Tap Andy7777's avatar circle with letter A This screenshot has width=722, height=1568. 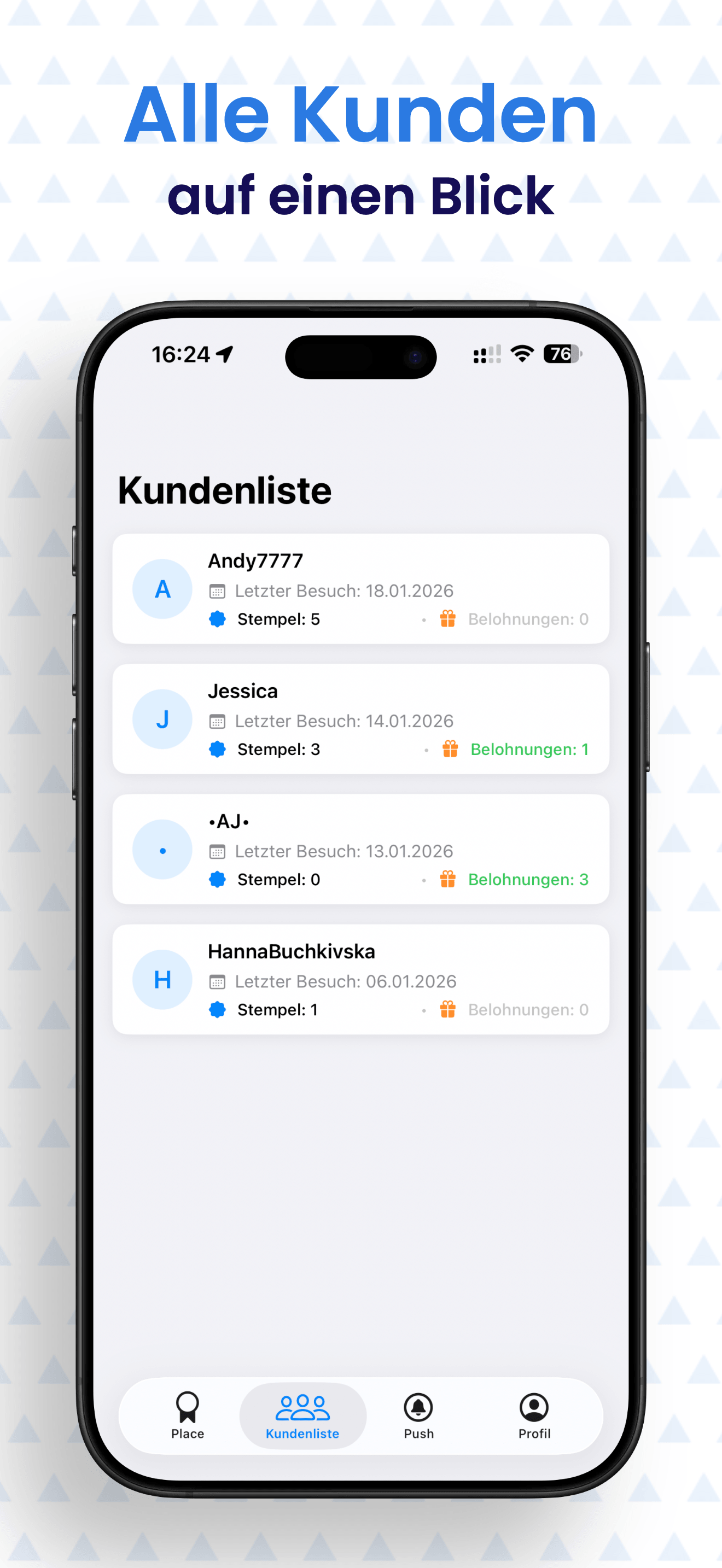(x=162, y=589)
